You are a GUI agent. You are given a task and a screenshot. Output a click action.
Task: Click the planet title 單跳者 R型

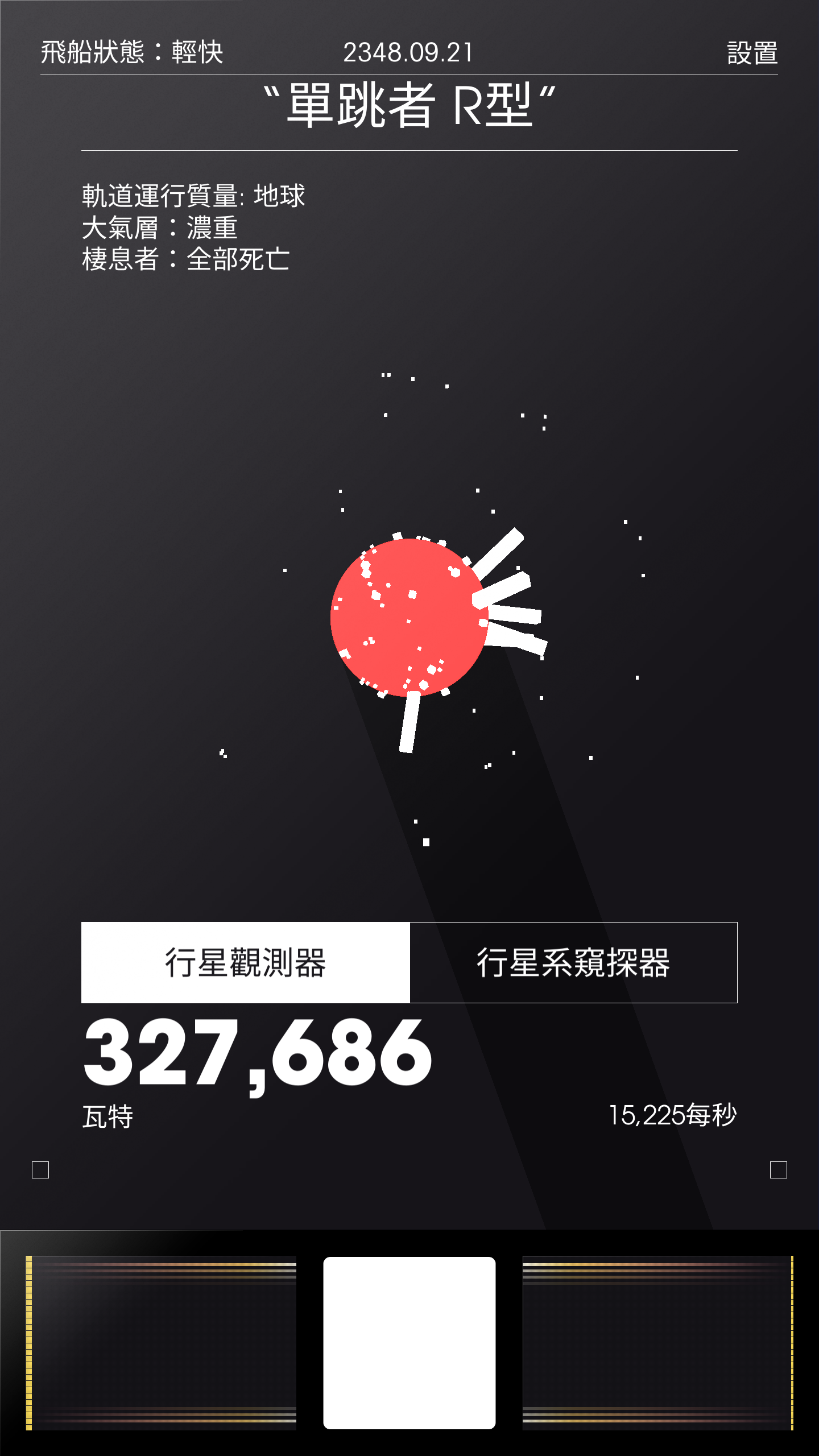(x=409, y=105)
